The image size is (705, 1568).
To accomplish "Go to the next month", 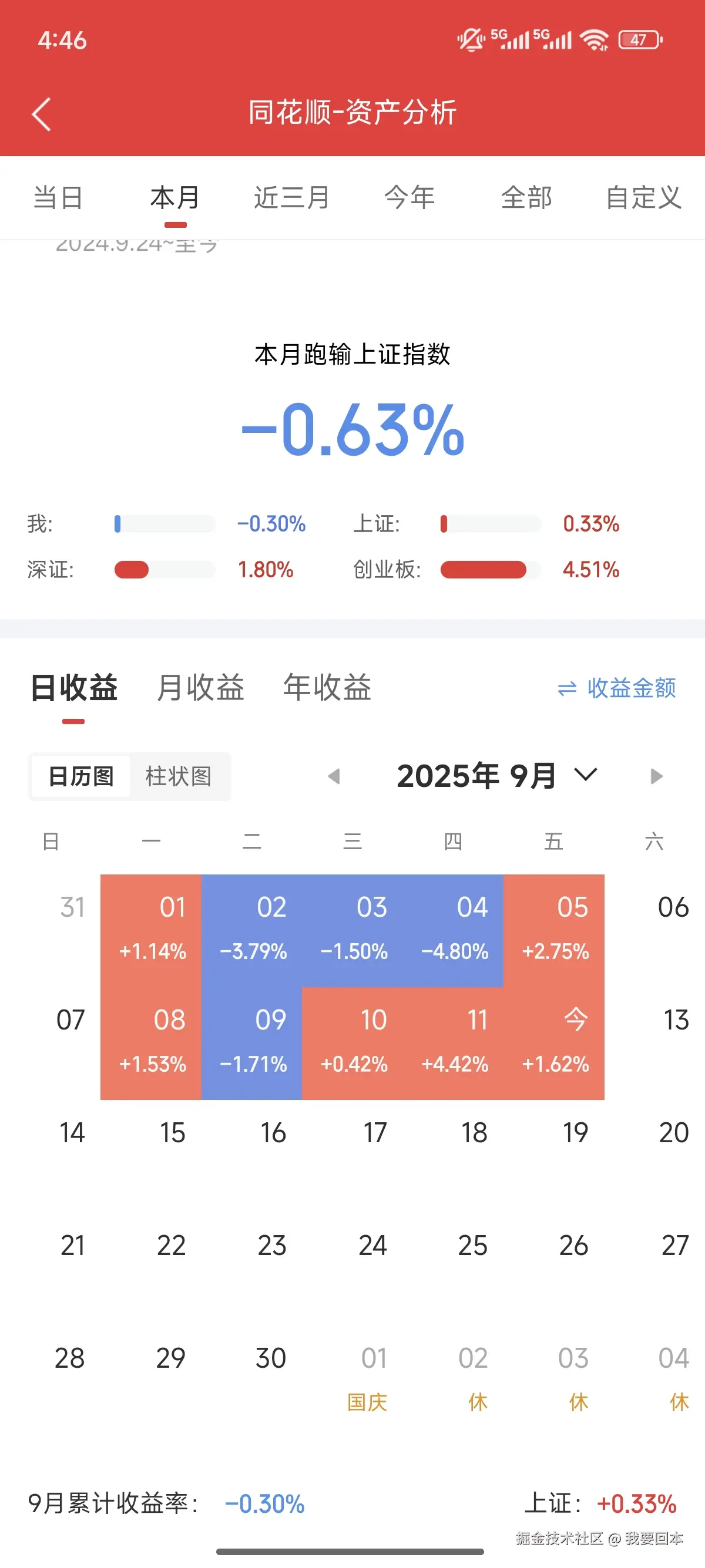I will pos(656,776).
